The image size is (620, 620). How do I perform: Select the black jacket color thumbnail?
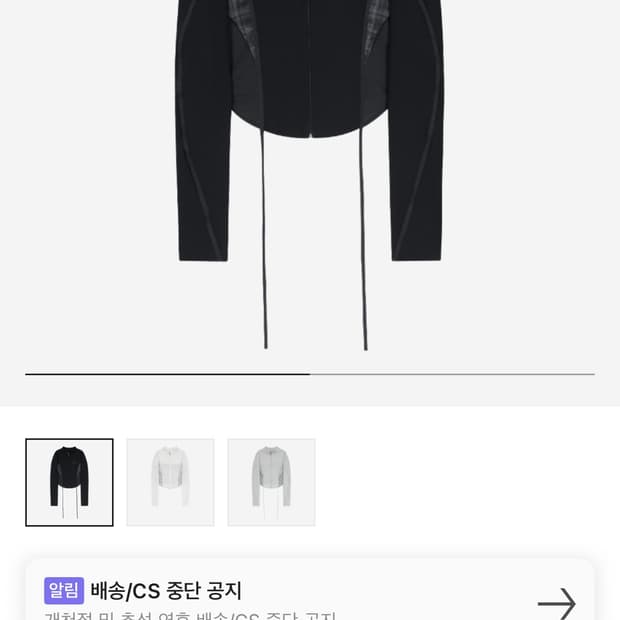tap(69, 482)
